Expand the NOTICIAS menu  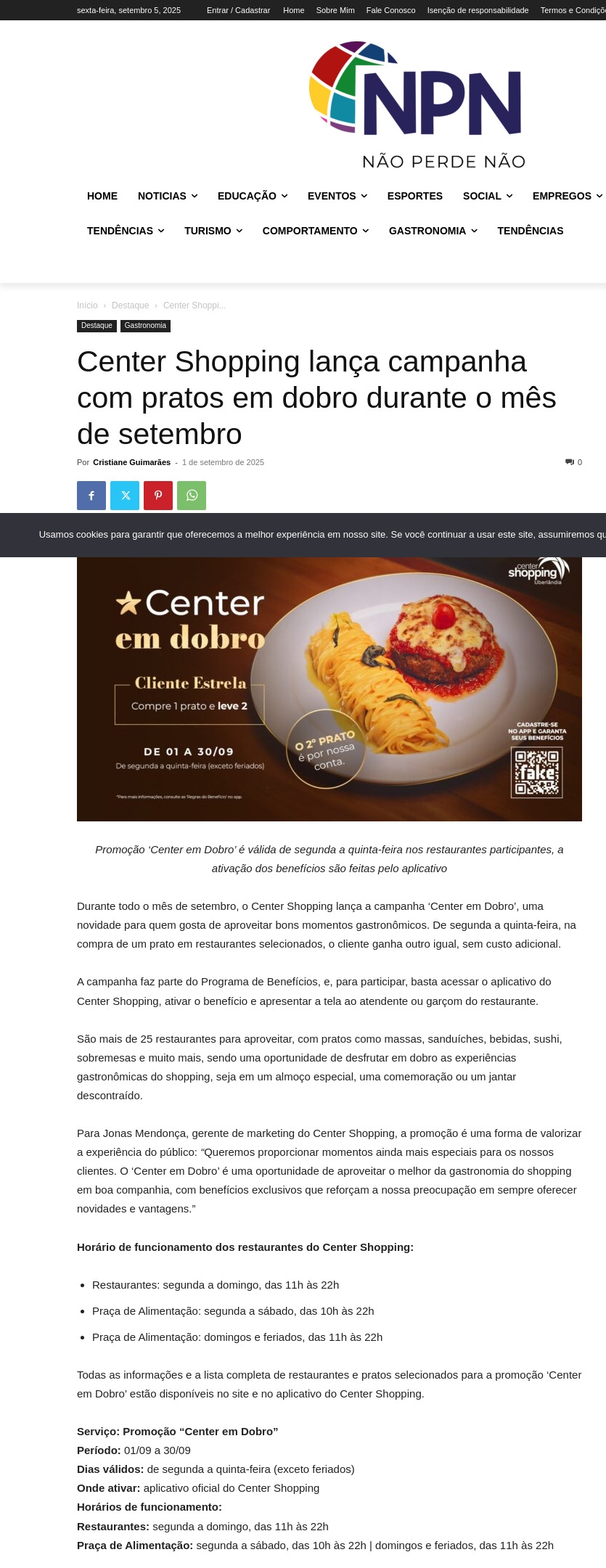point(168,196)
